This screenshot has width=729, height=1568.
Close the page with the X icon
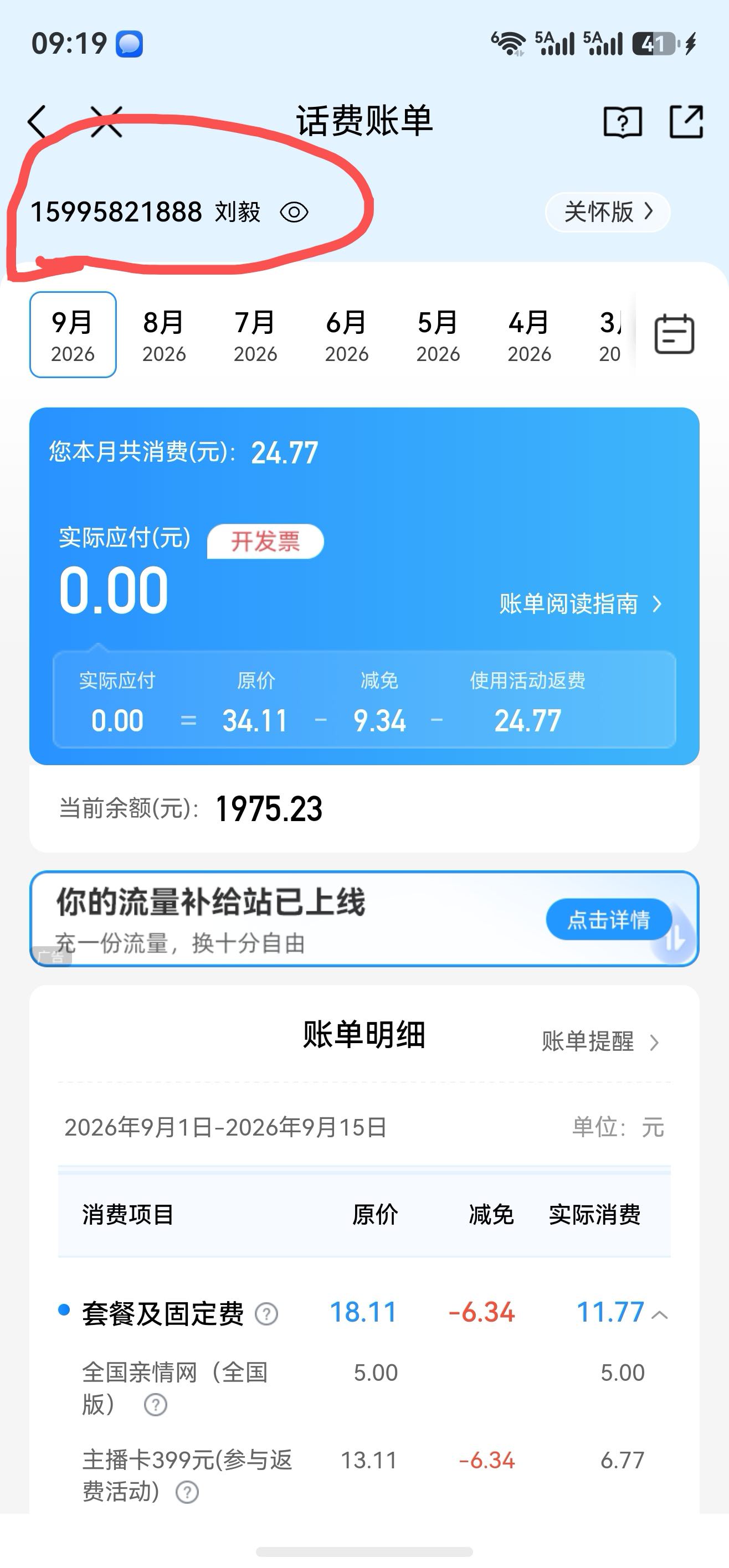(106, 121)
